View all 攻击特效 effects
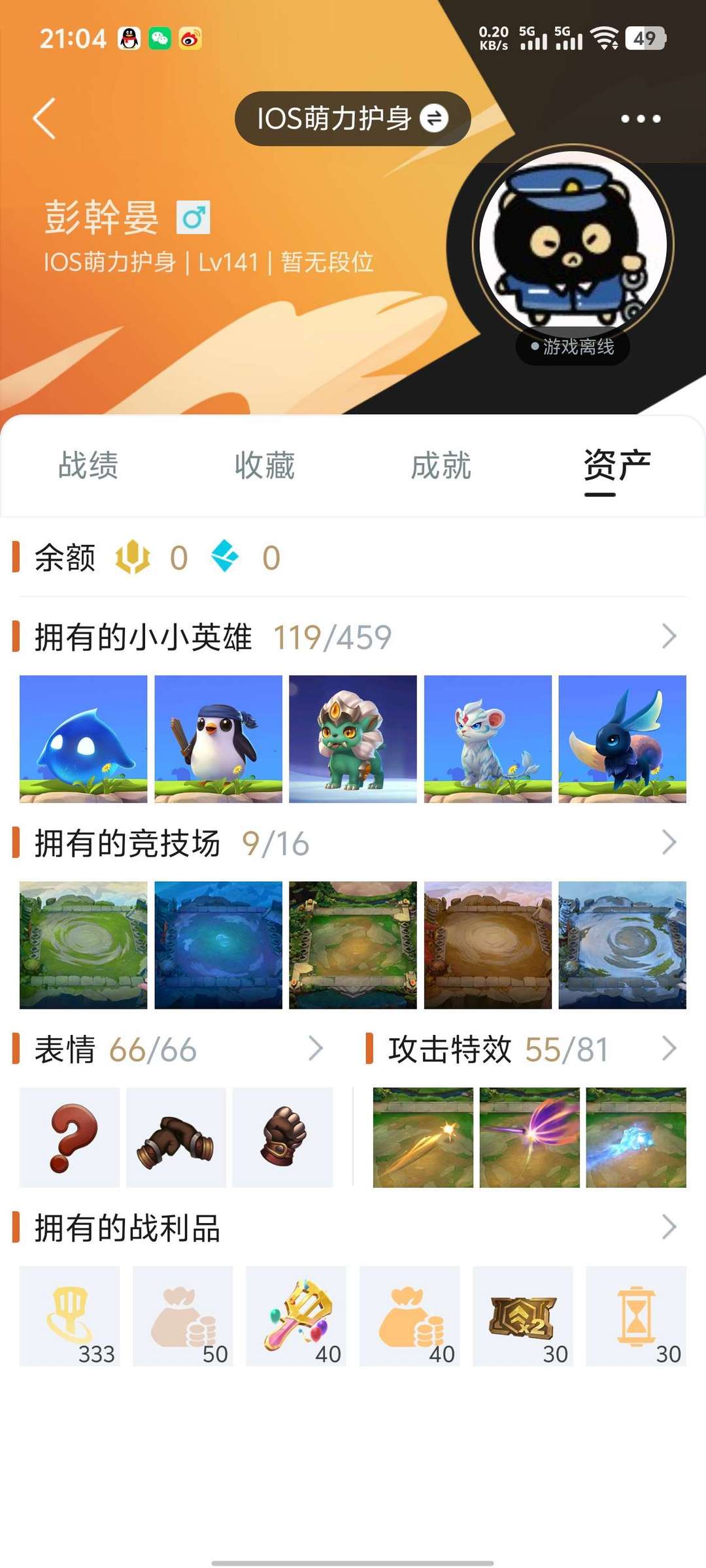The height and width of the screenshot is (1568, 706). coord(668,1049)
